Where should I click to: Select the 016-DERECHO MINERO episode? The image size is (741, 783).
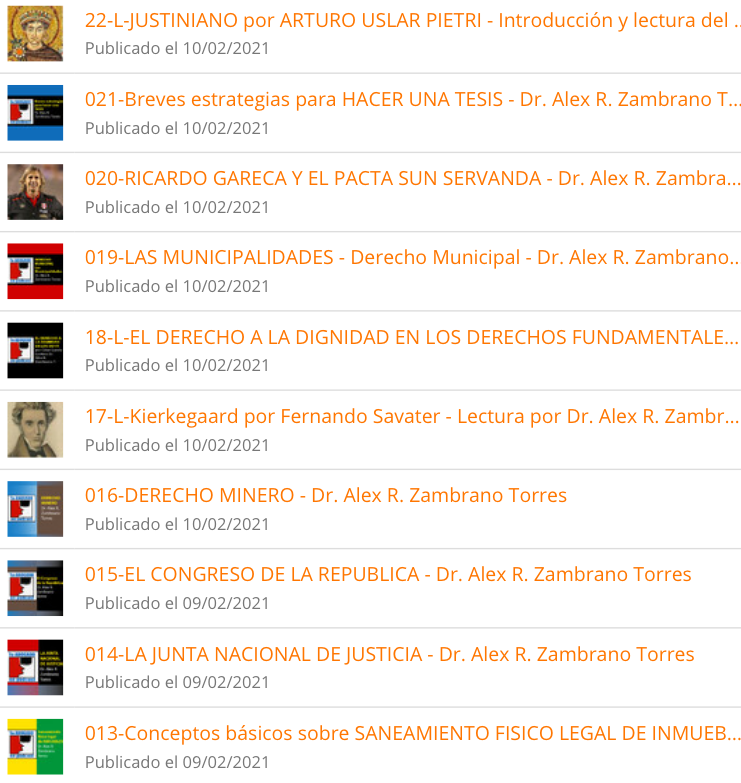[326, 496]
